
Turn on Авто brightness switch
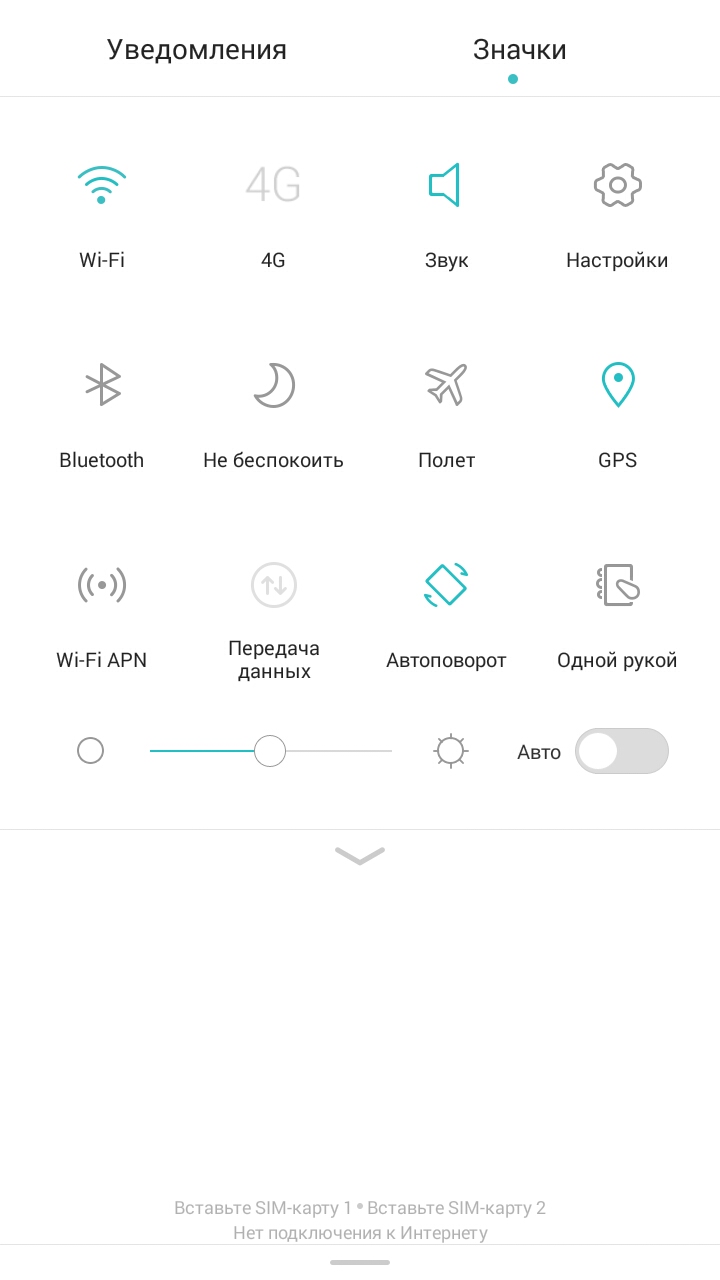pyautogui.click(x=622, y=751)
